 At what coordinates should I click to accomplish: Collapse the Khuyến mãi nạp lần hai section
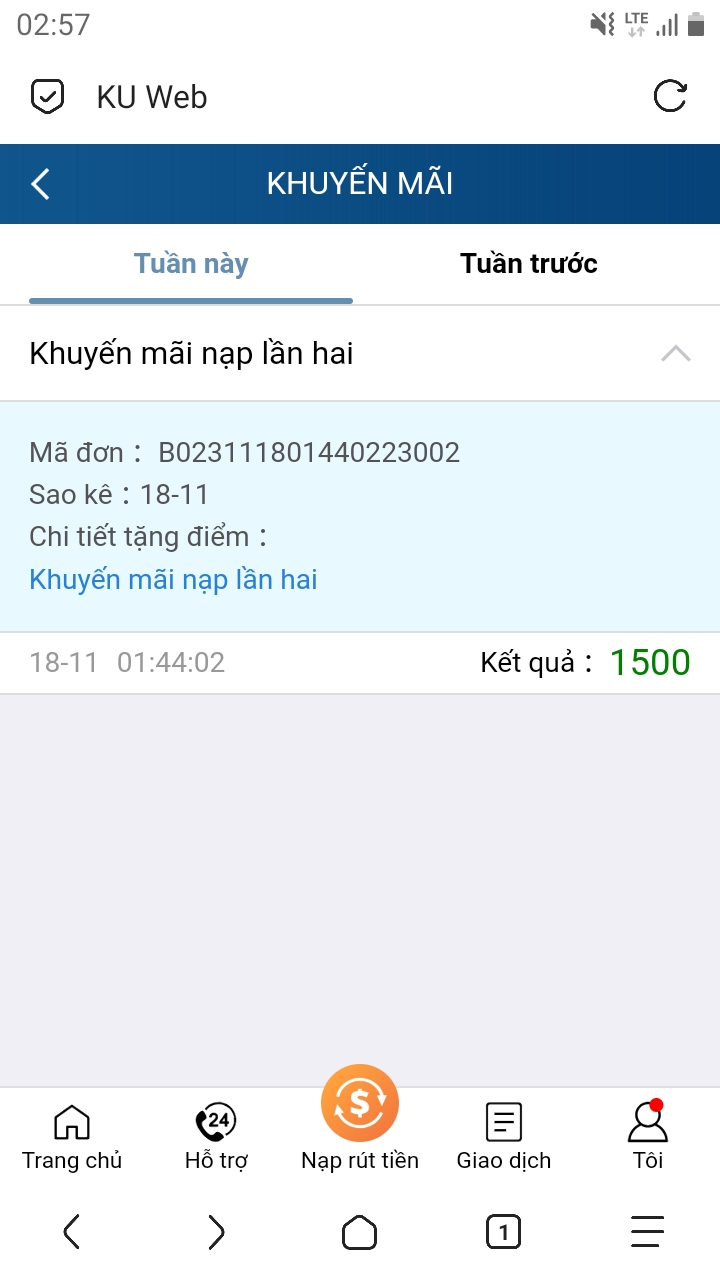[x=676, y=353]
